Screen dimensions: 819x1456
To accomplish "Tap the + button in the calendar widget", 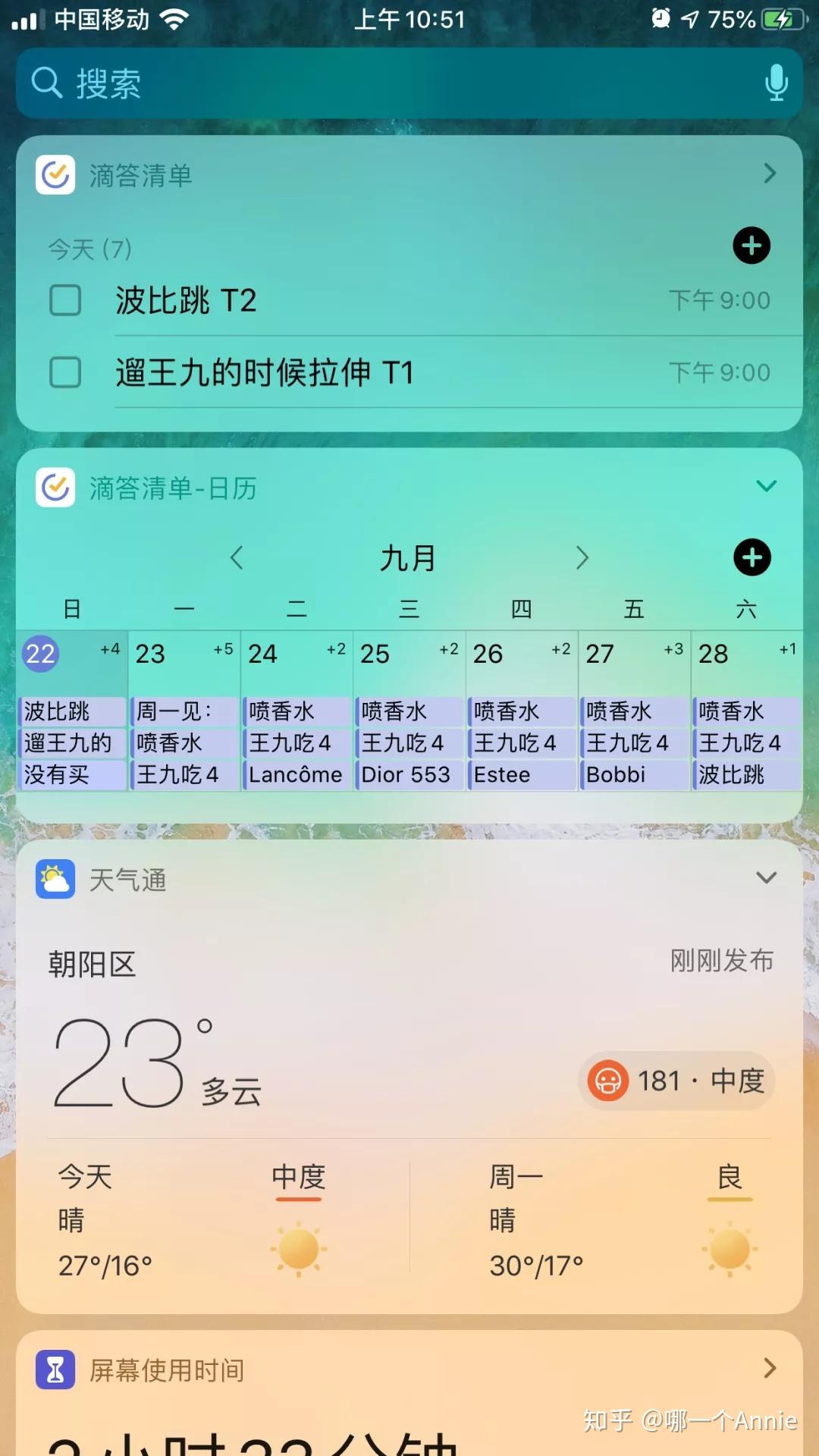I will pyautogui.click(x=752, y=557).
